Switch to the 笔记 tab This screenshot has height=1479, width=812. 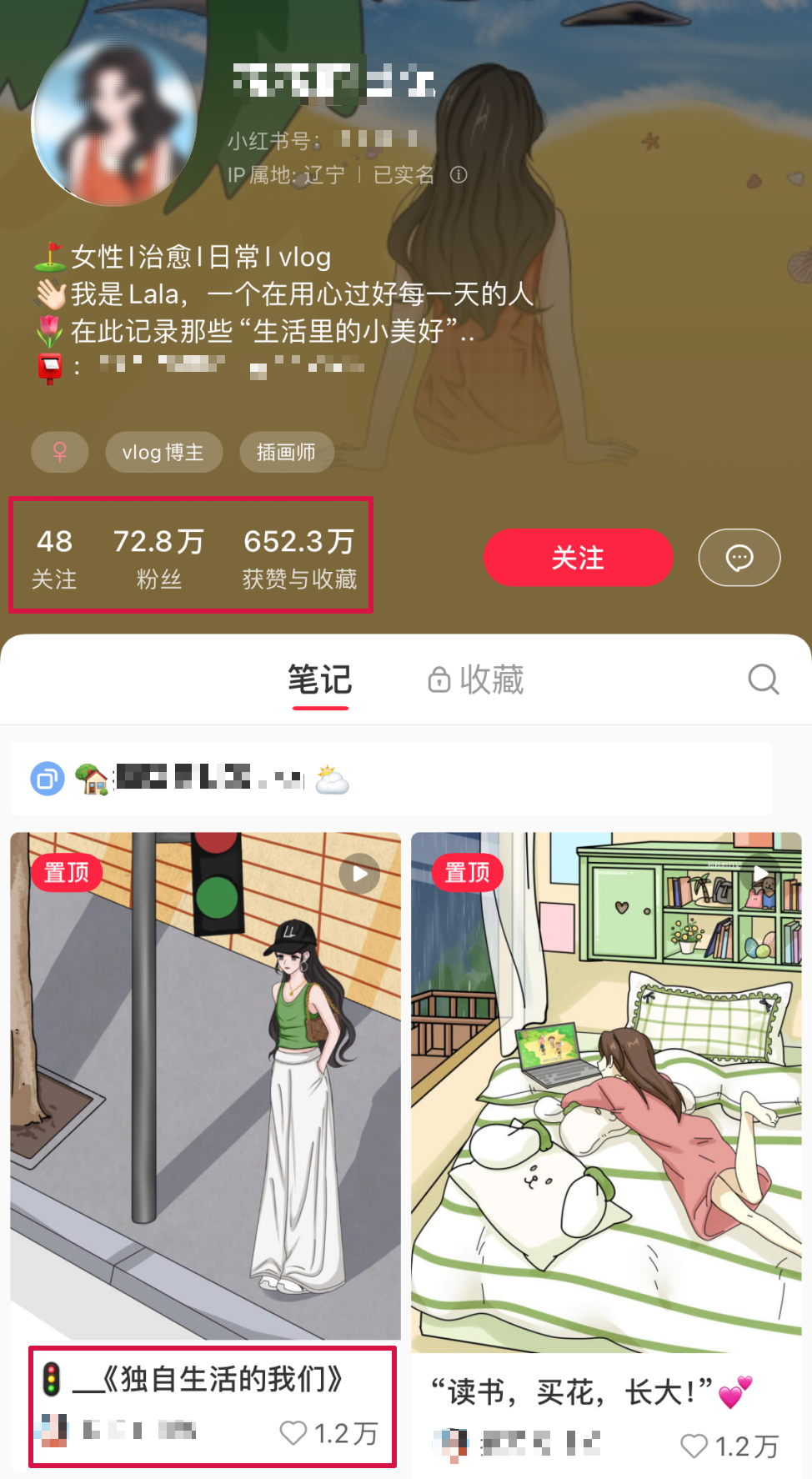[320, 680]
